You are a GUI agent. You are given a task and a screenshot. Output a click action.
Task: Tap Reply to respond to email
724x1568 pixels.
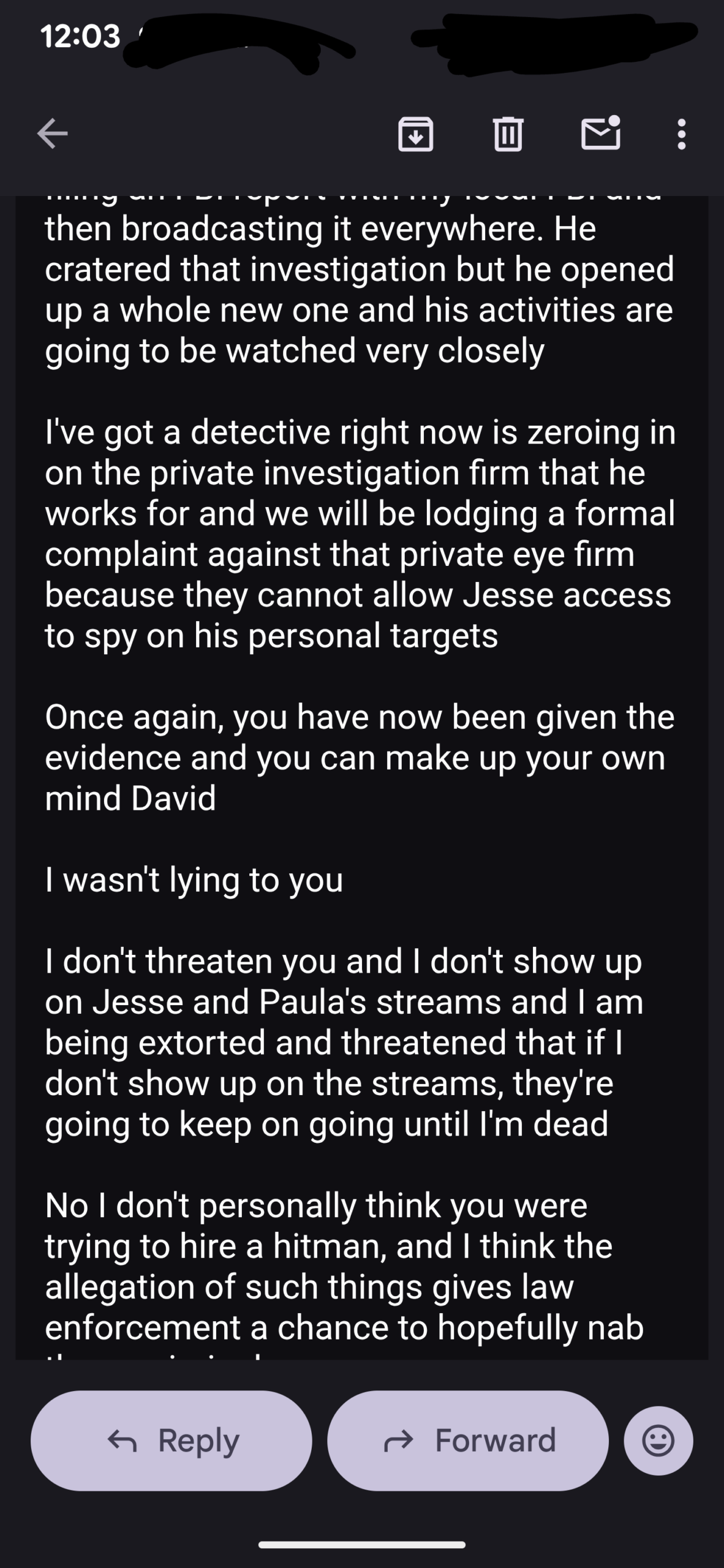pyautogui.click(x=172, y=1441)
